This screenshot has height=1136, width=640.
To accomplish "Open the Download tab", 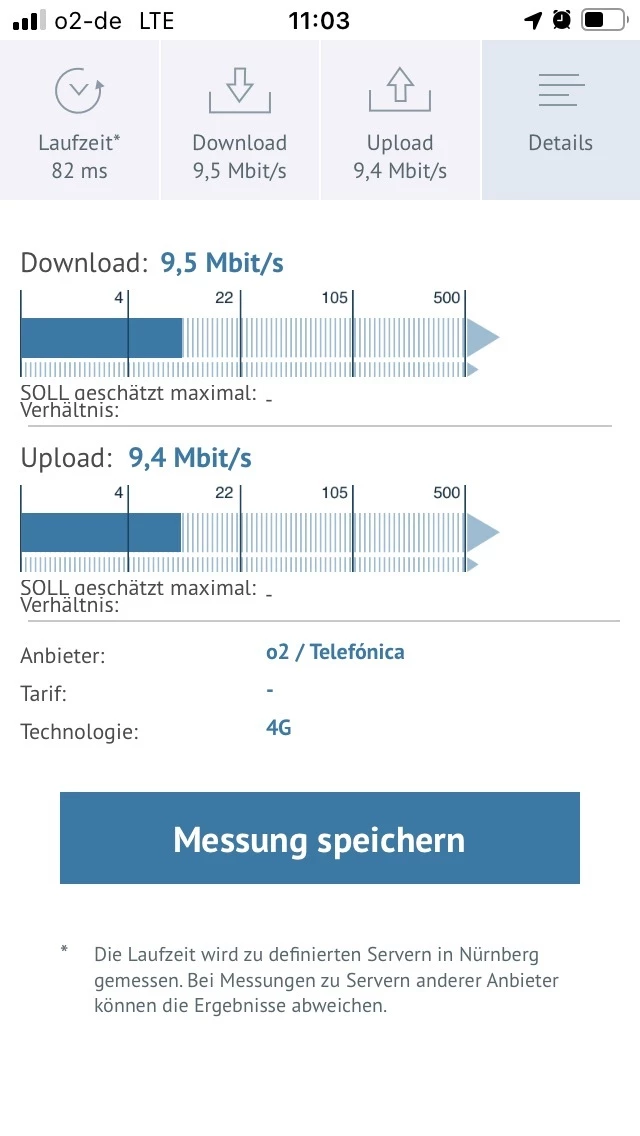I will click(239, 120).
